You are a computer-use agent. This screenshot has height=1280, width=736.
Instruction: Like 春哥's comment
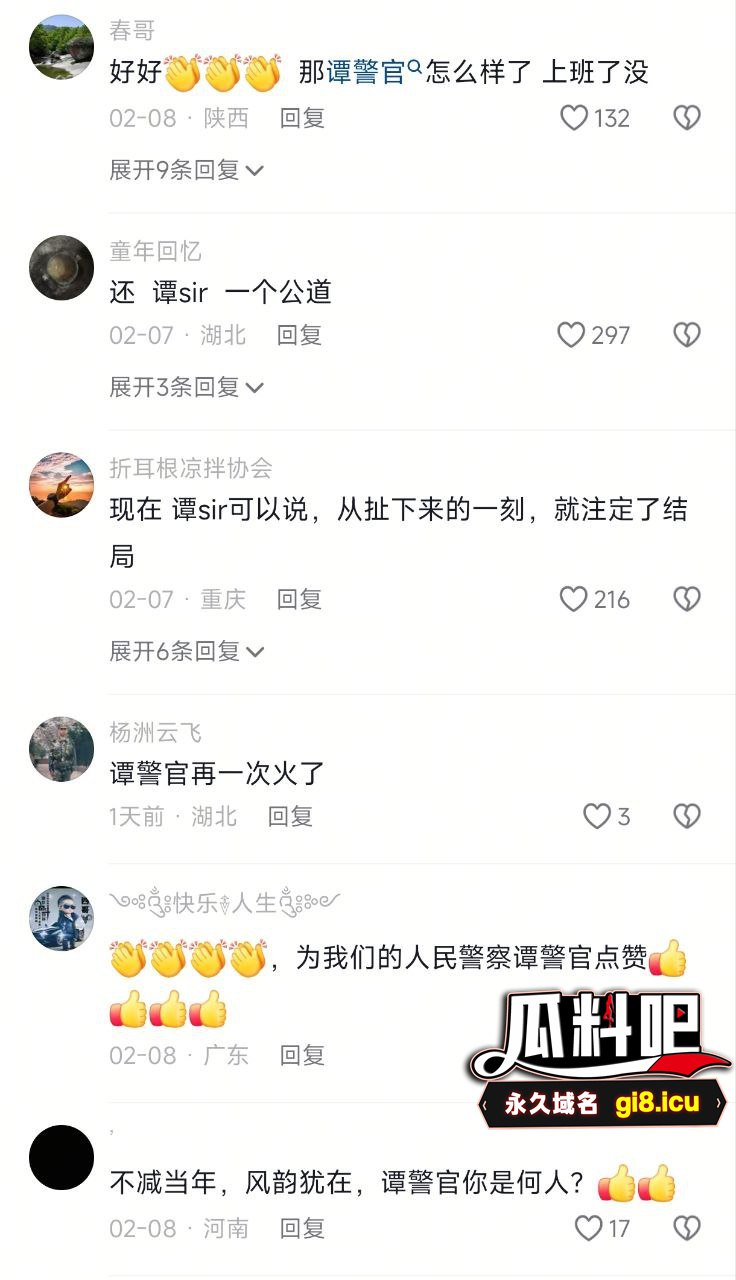pos(574,118)
